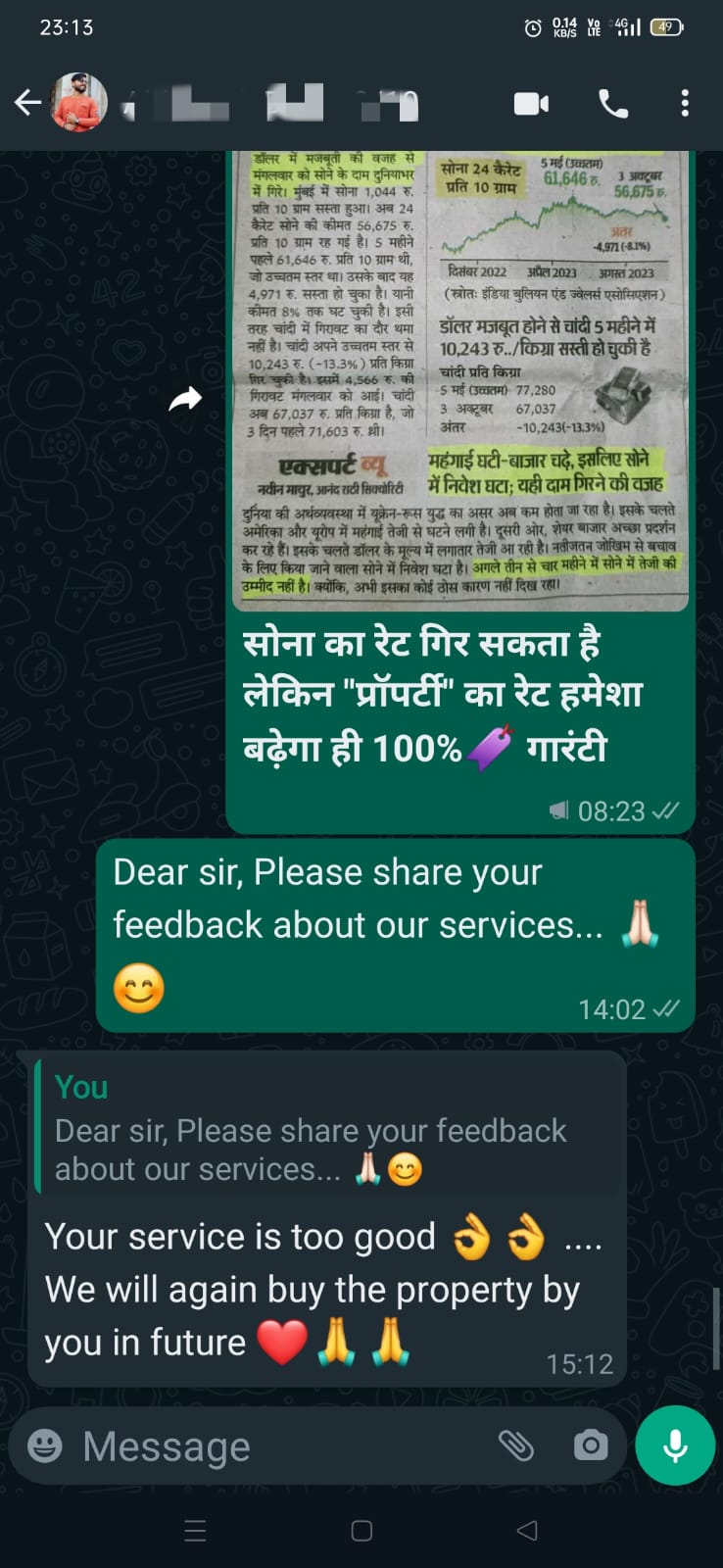
Task: Open the camera
Action: 590,1445
